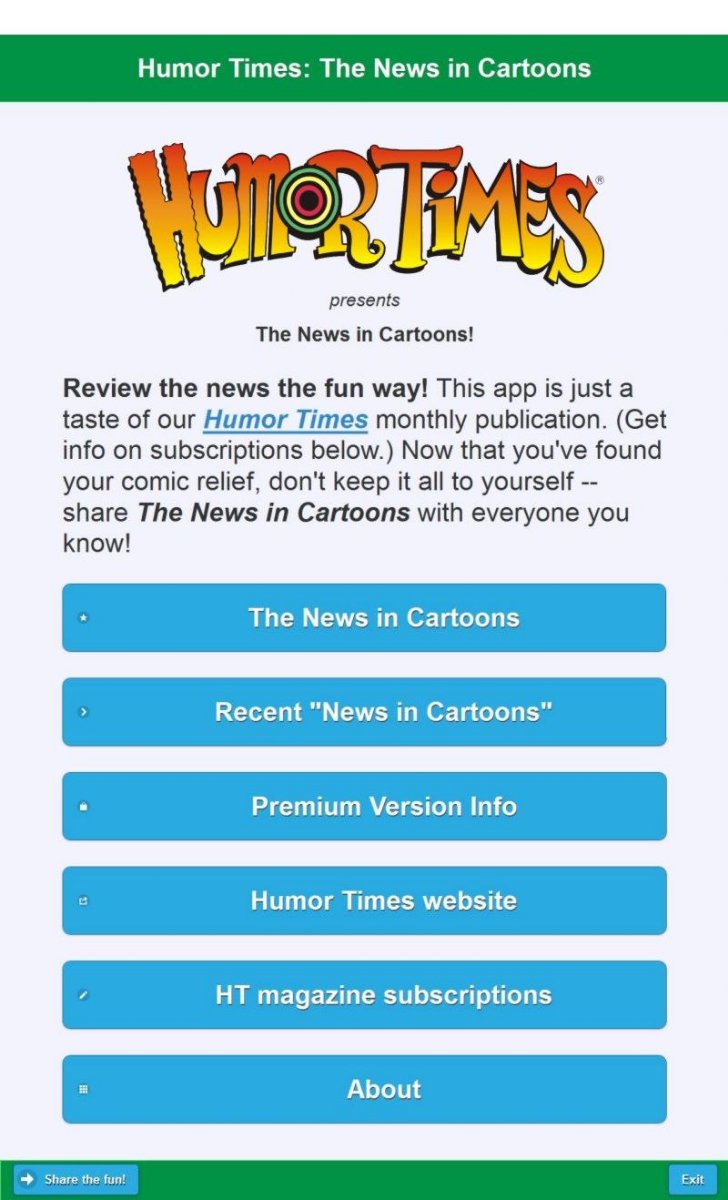The height and width of the screenshot is (1200, 728).
Task: Exit the app
Action: pos(692,1180)
